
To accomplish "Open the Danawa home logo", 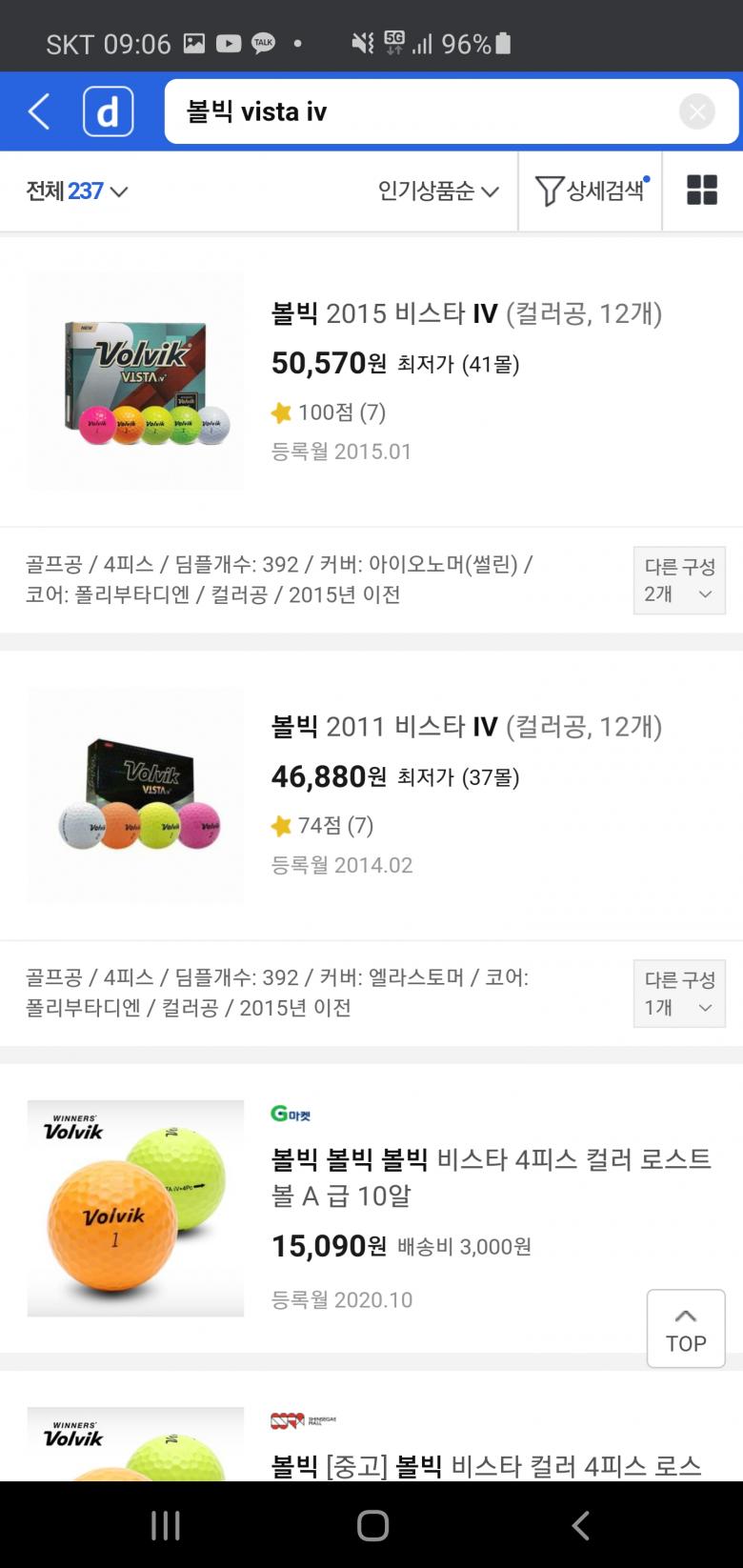I will click(x=108, y=111).
